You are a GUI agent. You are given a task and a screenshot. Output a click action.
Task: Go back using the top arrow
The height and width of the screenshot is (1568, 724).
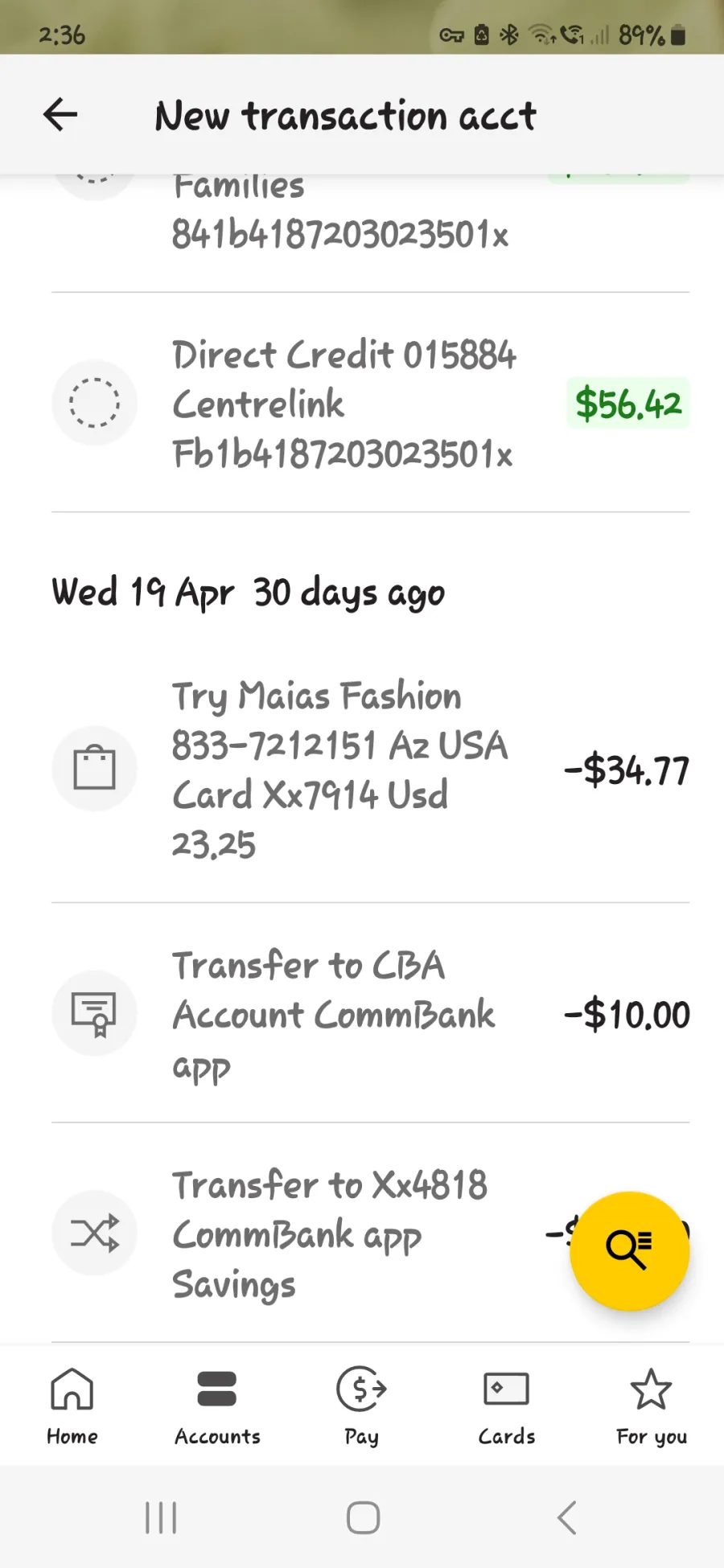[60, 115]
